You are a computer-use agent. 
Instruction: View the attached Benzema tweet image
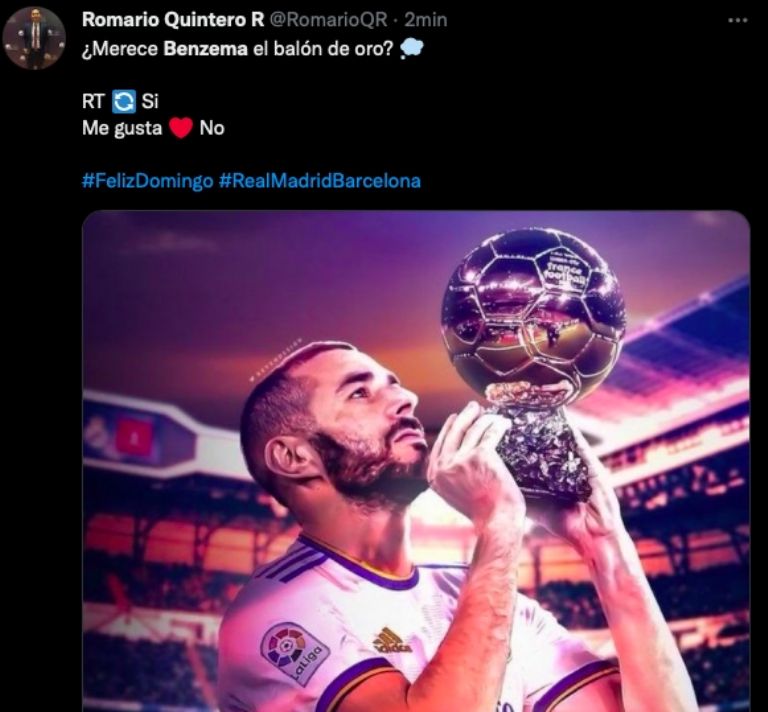tap(415, 460)
